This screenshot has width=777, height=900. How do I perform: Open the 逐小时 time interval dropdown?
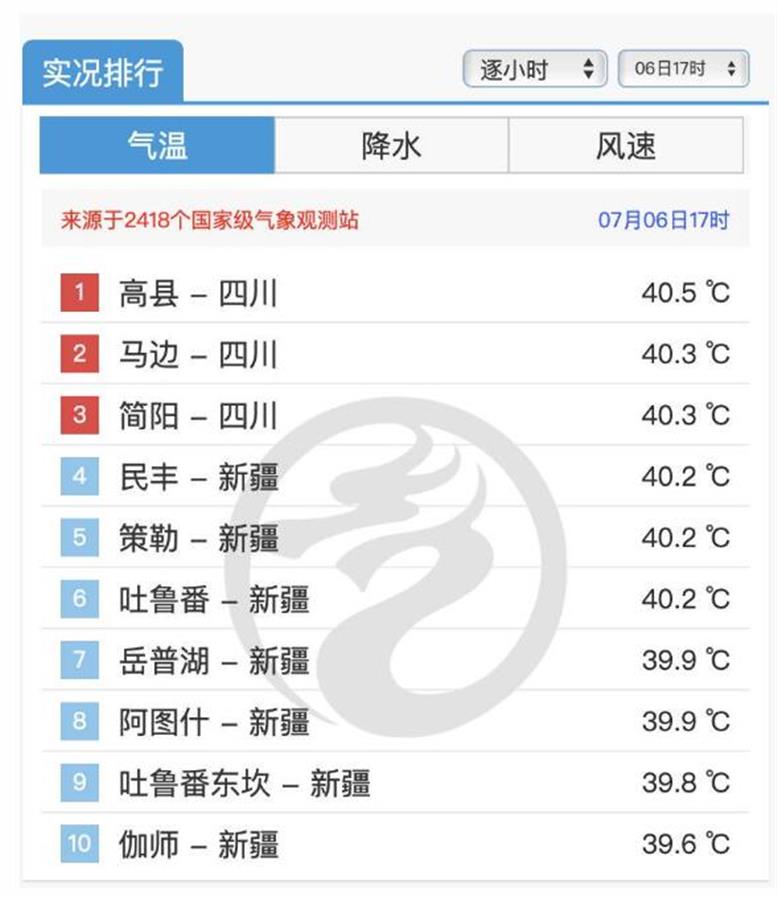(x=532, y=69)
